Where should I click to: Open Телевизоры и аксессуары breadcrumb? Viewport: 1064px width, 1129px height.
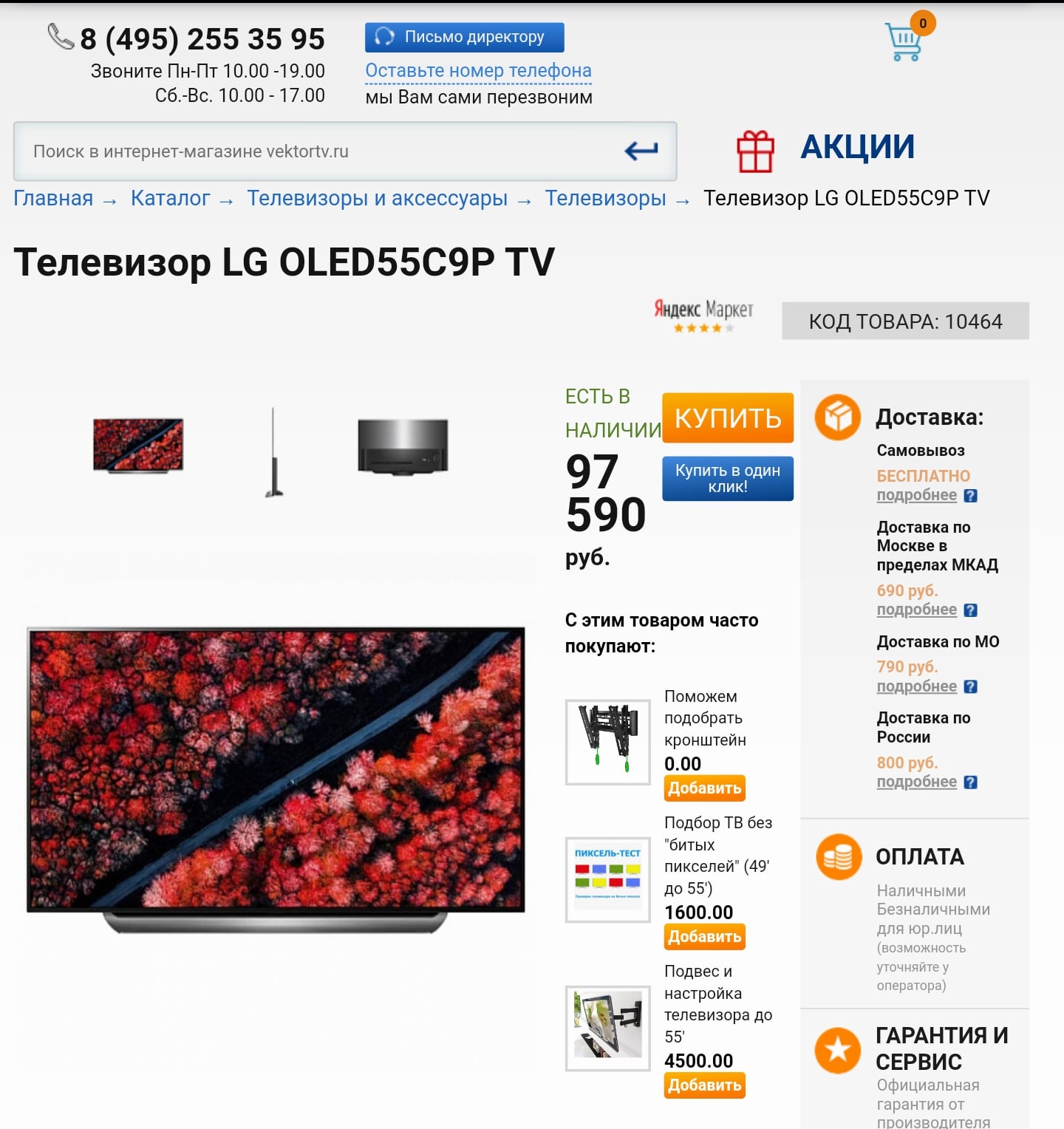pos(377,199)
